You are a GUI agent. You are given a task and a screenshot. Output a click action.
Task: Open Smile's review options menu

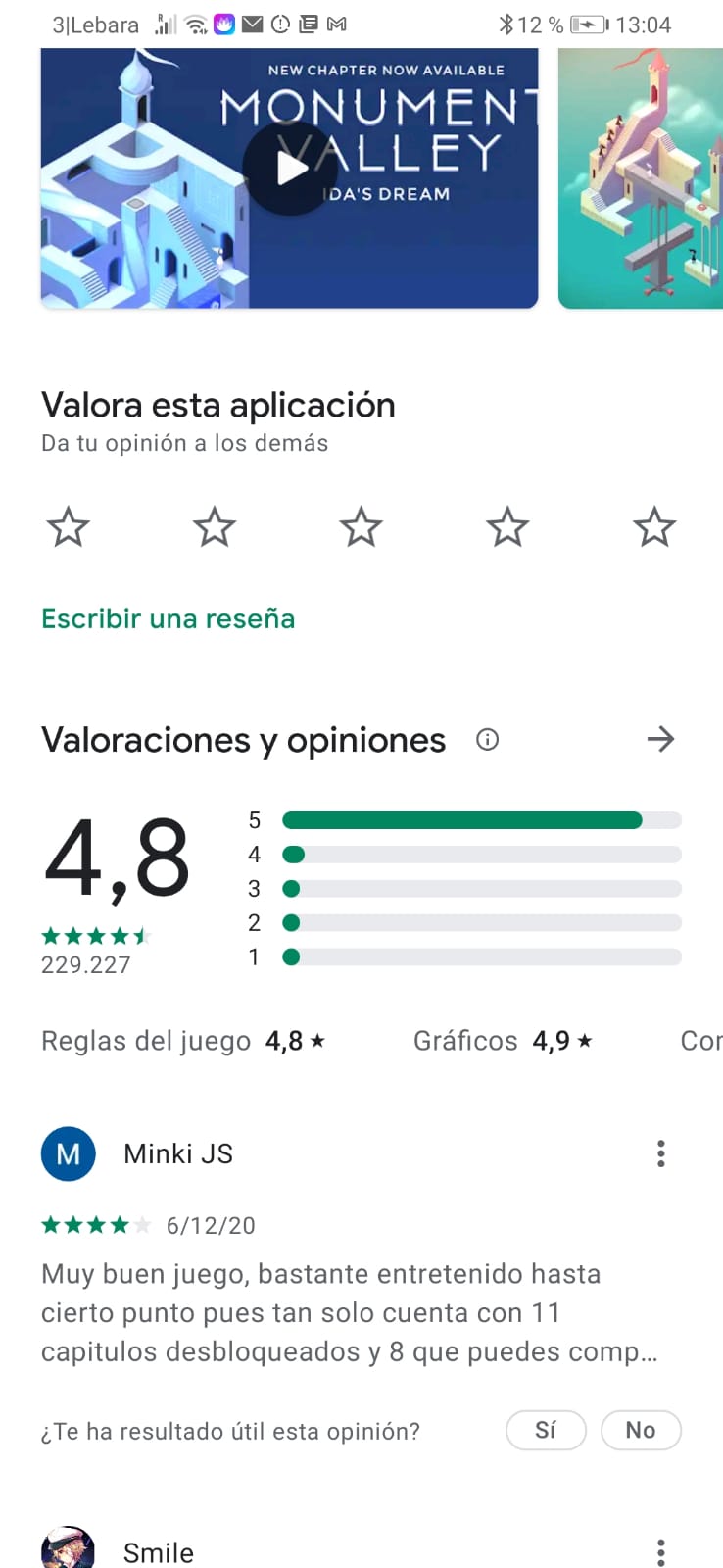click(660, 1551)
